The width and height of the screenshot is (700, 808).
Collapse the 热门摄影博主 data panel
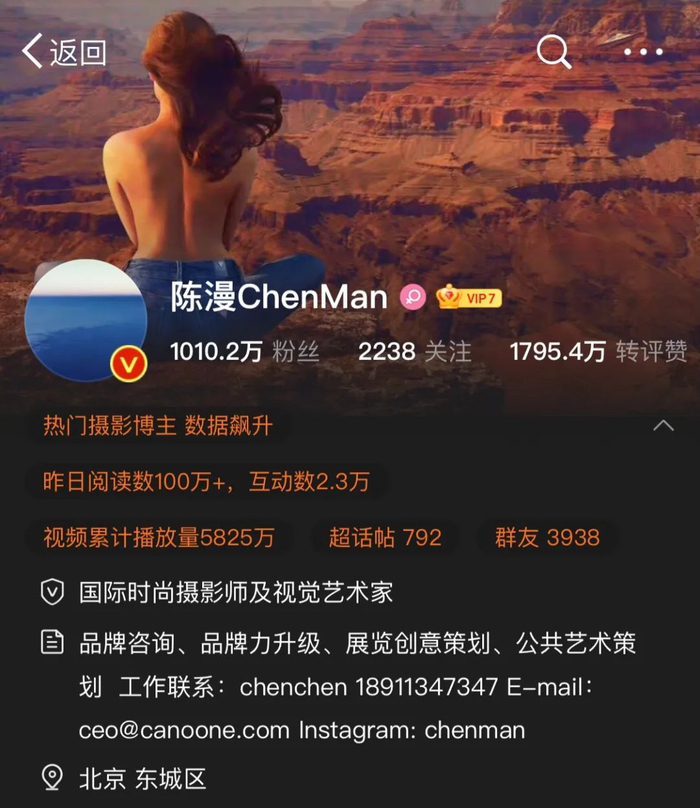pyautogui.click(x=662, y=426)
